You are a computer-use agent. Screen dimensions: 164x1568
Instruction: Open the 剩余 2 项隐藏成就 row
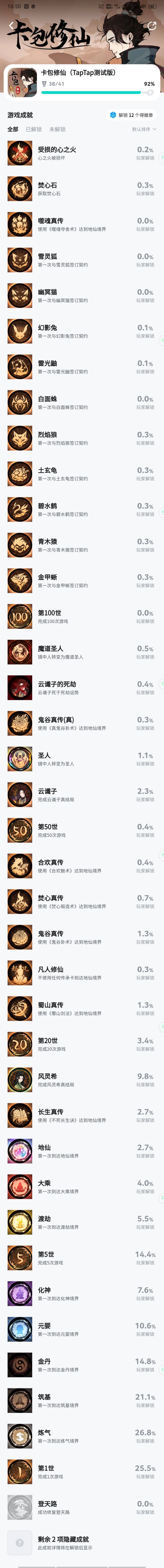(82, 1543)
